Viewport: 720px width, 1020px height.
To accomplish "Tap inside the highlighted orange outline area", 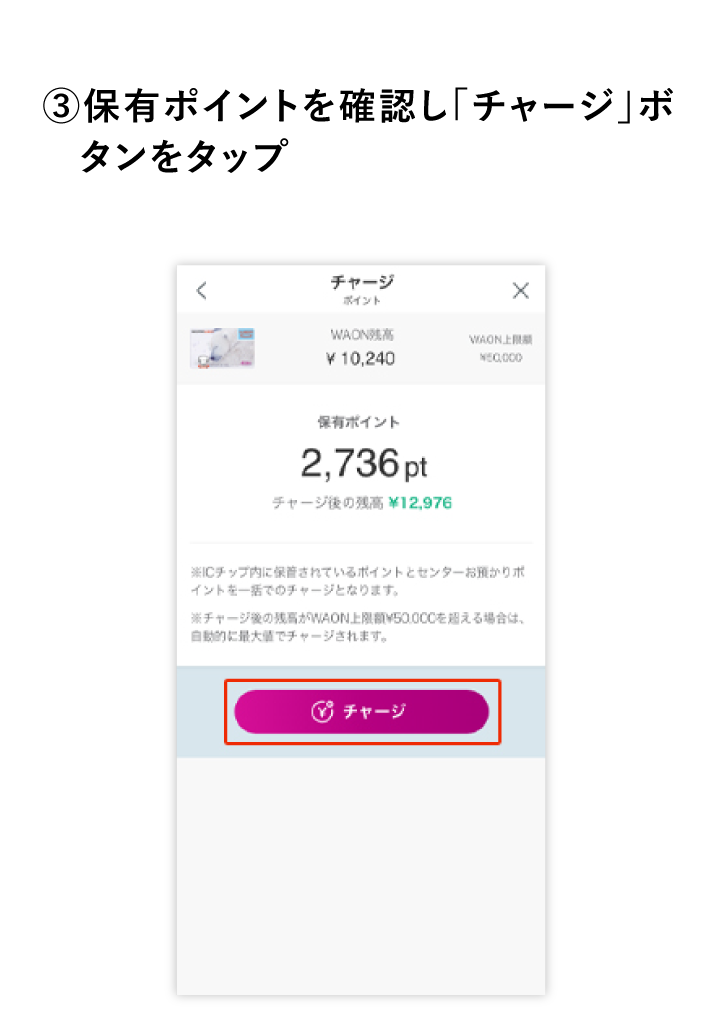I will tap(363, 711).
